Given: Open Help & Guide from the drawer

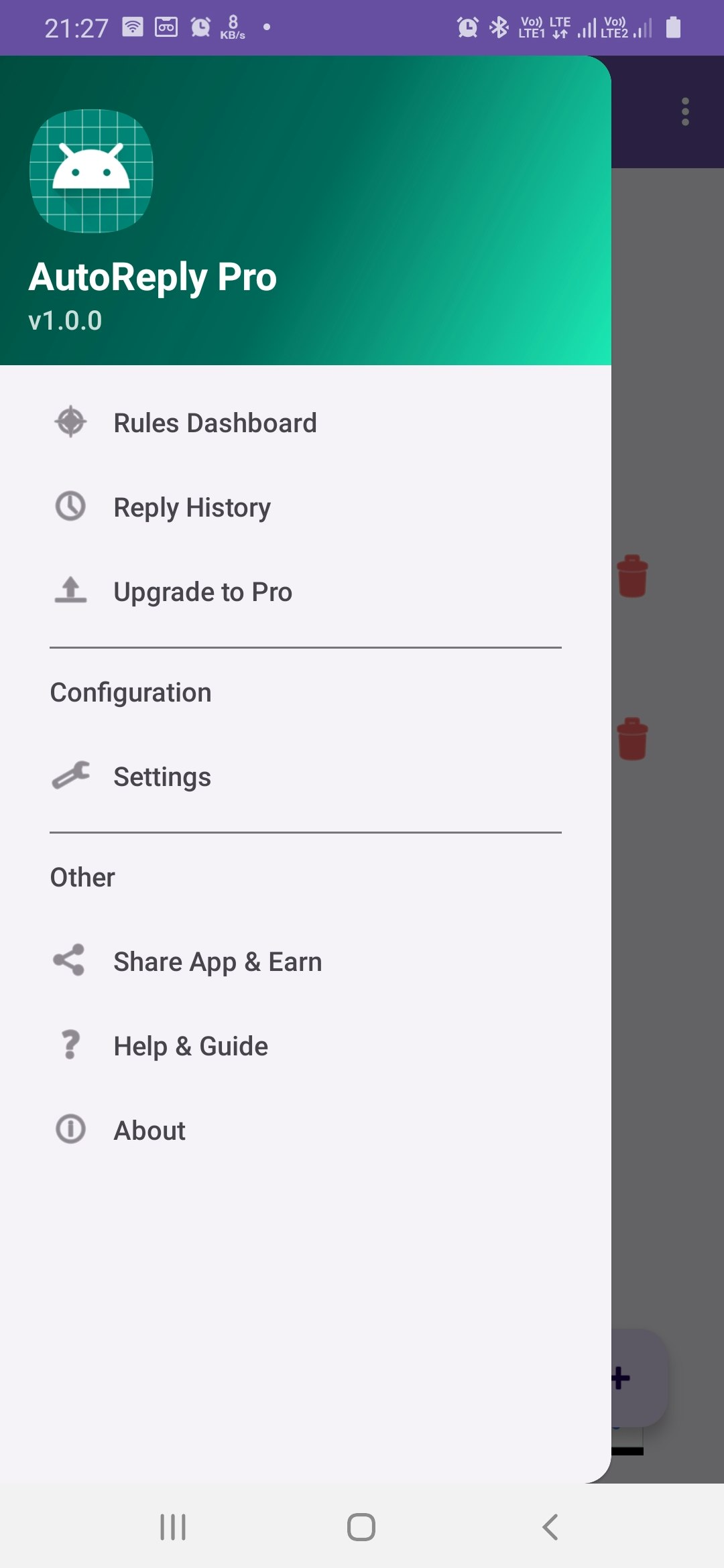Looking at the screenshot, I should tap(190, 1045).
